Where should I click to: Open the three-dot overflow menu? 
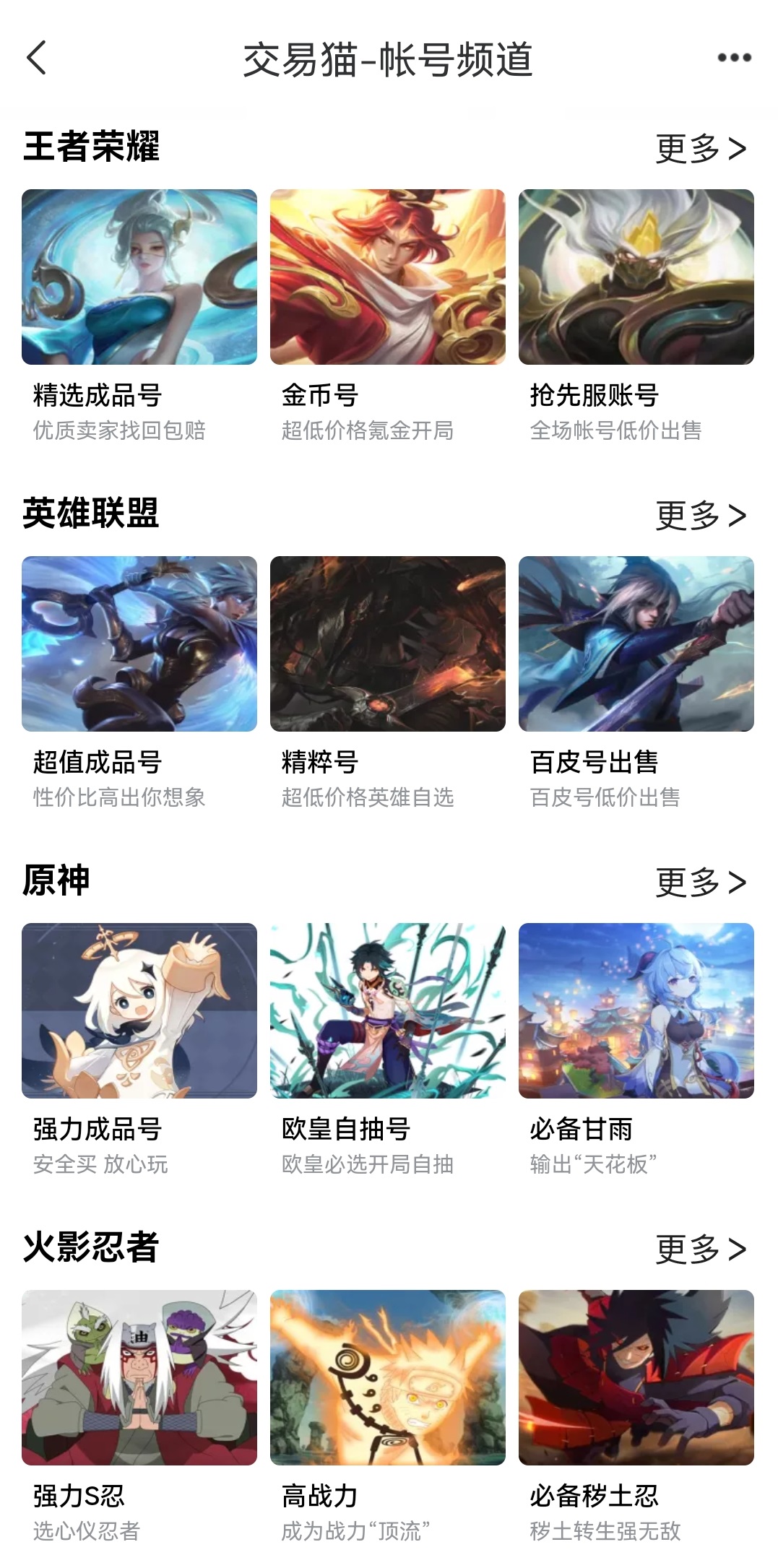(734, 58)
